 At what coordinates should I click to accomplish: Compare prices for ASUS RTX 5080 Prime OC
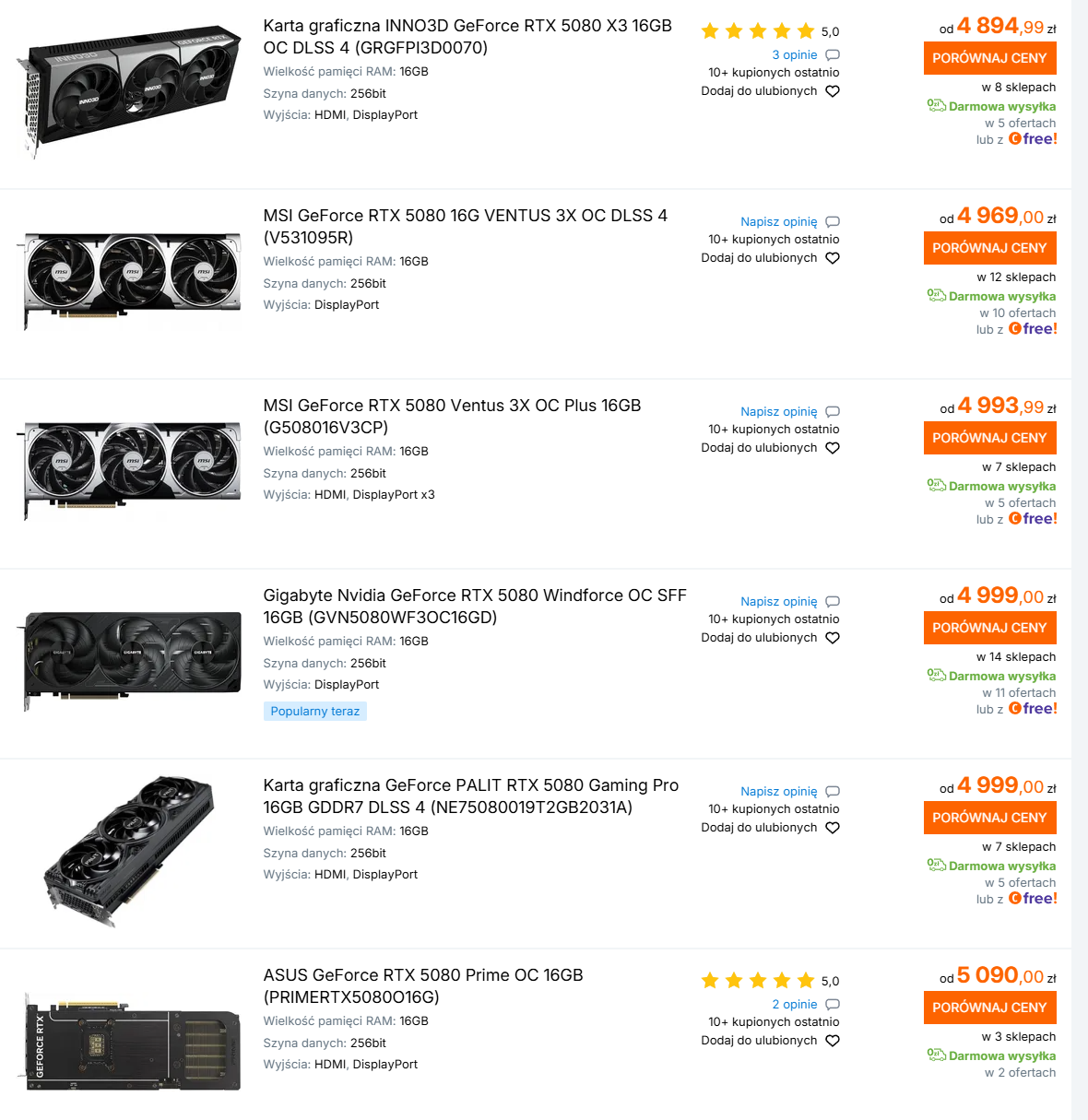[x=989, y=1008]
